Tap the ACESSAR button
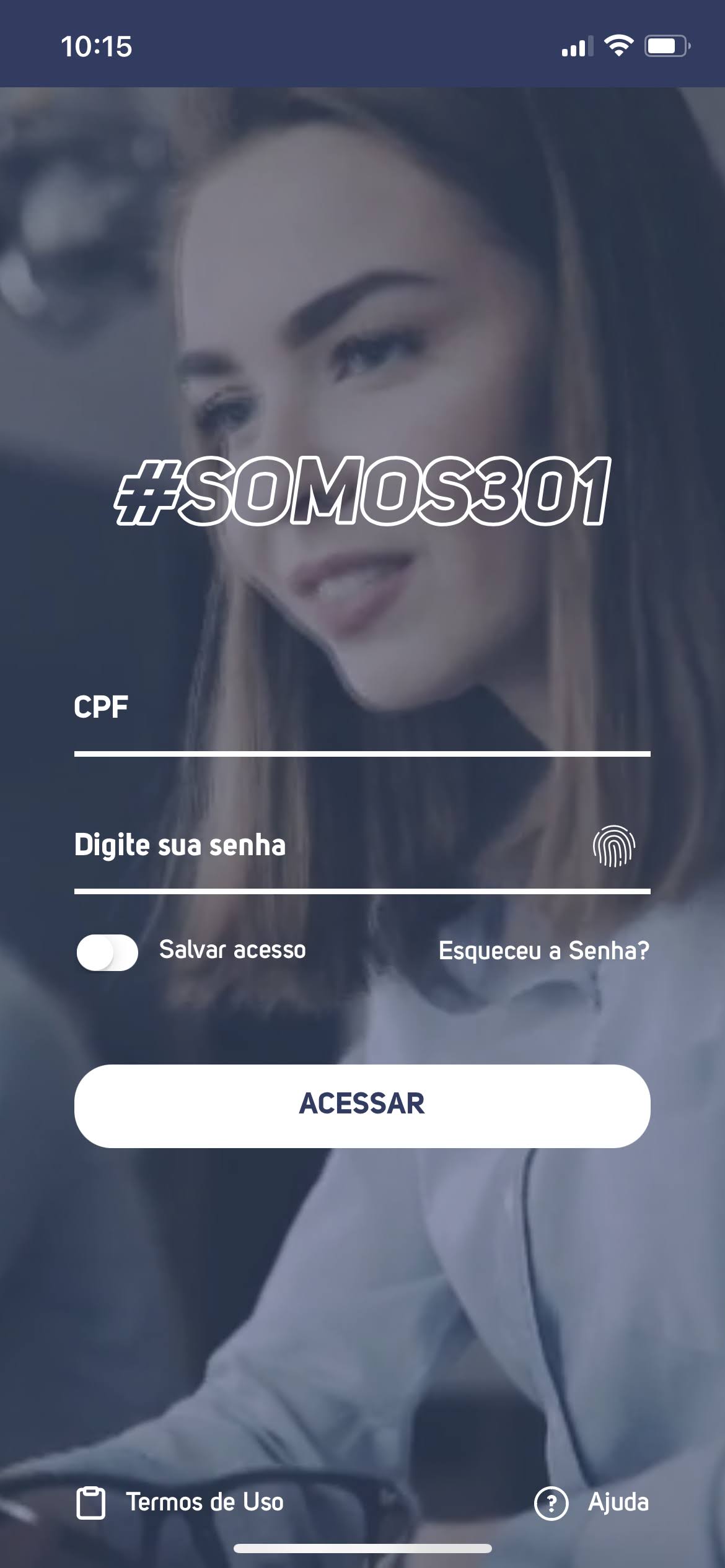 coord(362,1106)
